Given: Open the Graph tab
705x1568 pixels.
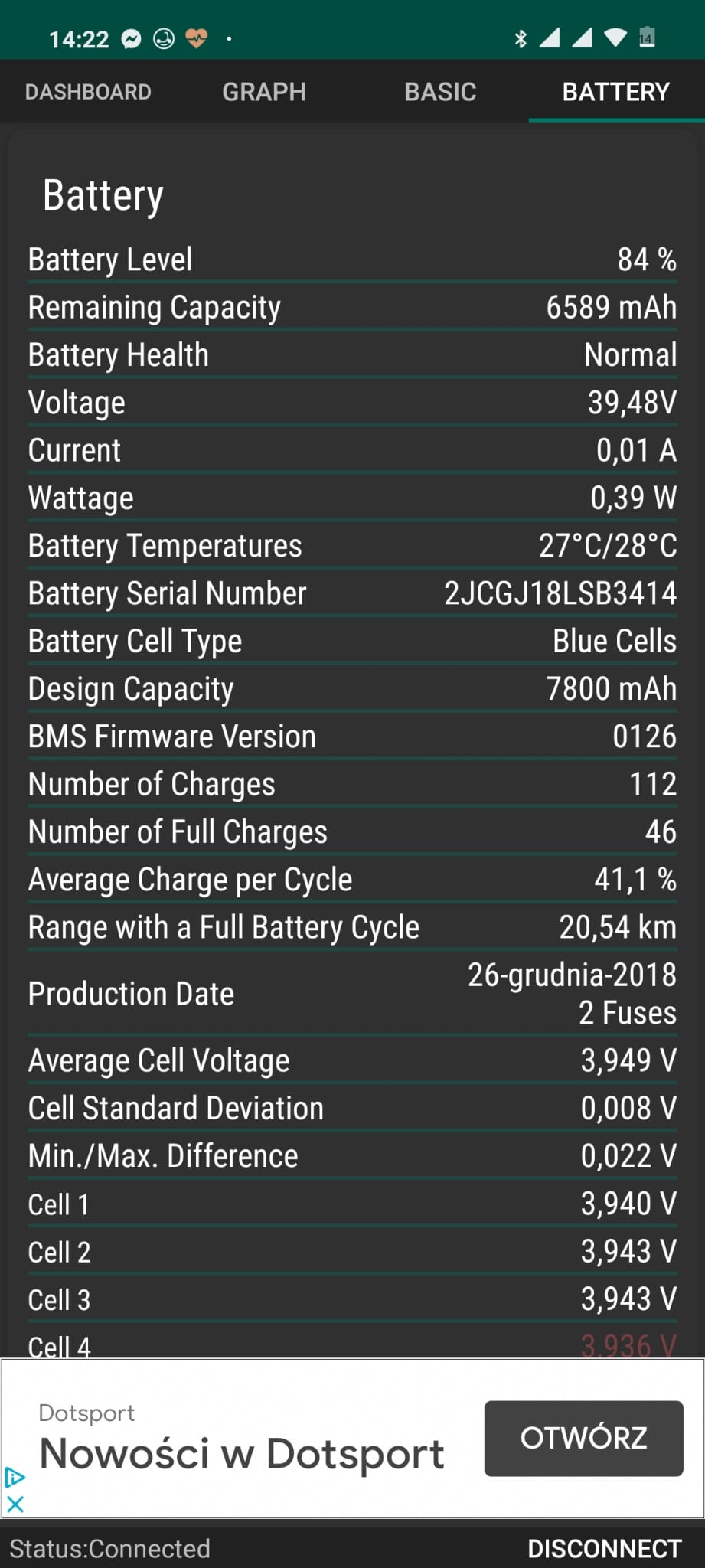Looking at the screenshot, I should (x=264, y=92).
